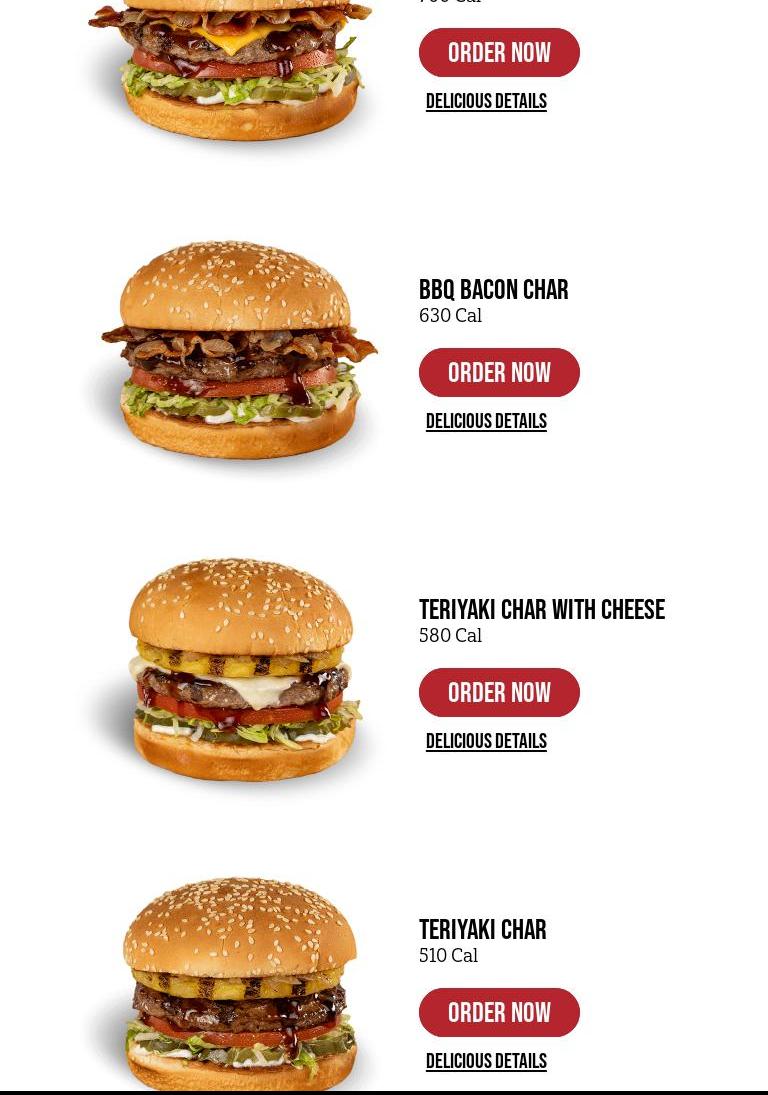Tap Order Now for the 700 Cal burger

click(x=499, y=52)
